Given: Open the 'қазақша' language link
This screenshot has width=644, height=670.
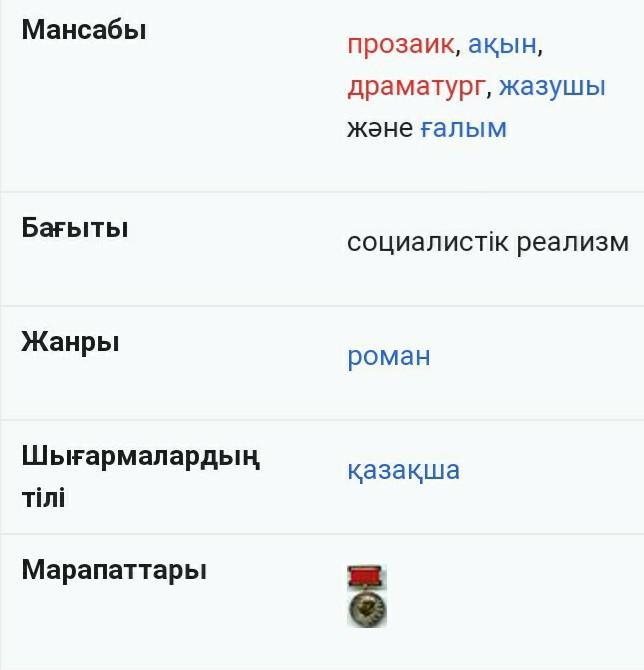Looking at the screenshot, I should click(x=403, y=470).
